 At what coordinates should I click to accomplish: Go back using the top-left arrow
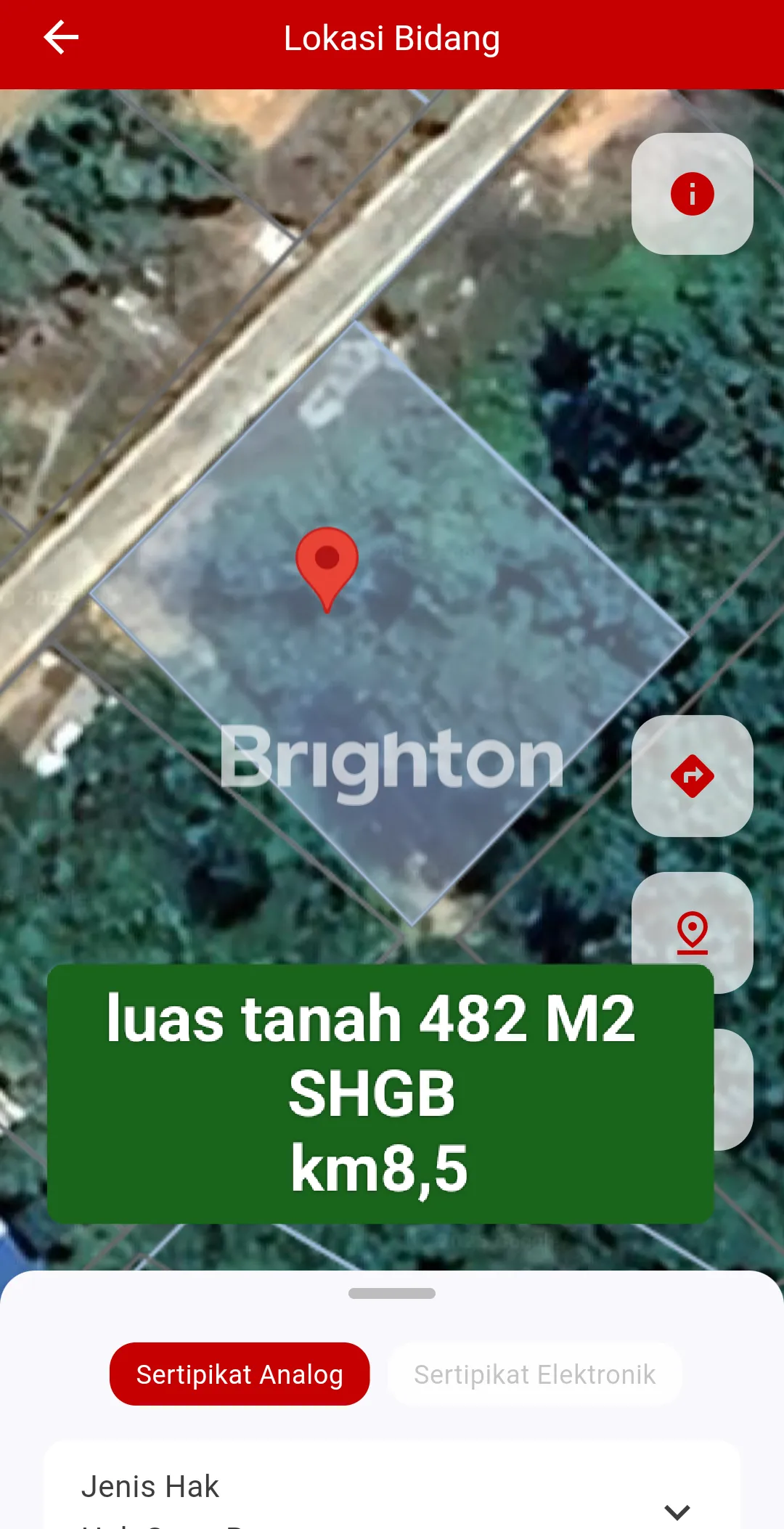point(61,38)
